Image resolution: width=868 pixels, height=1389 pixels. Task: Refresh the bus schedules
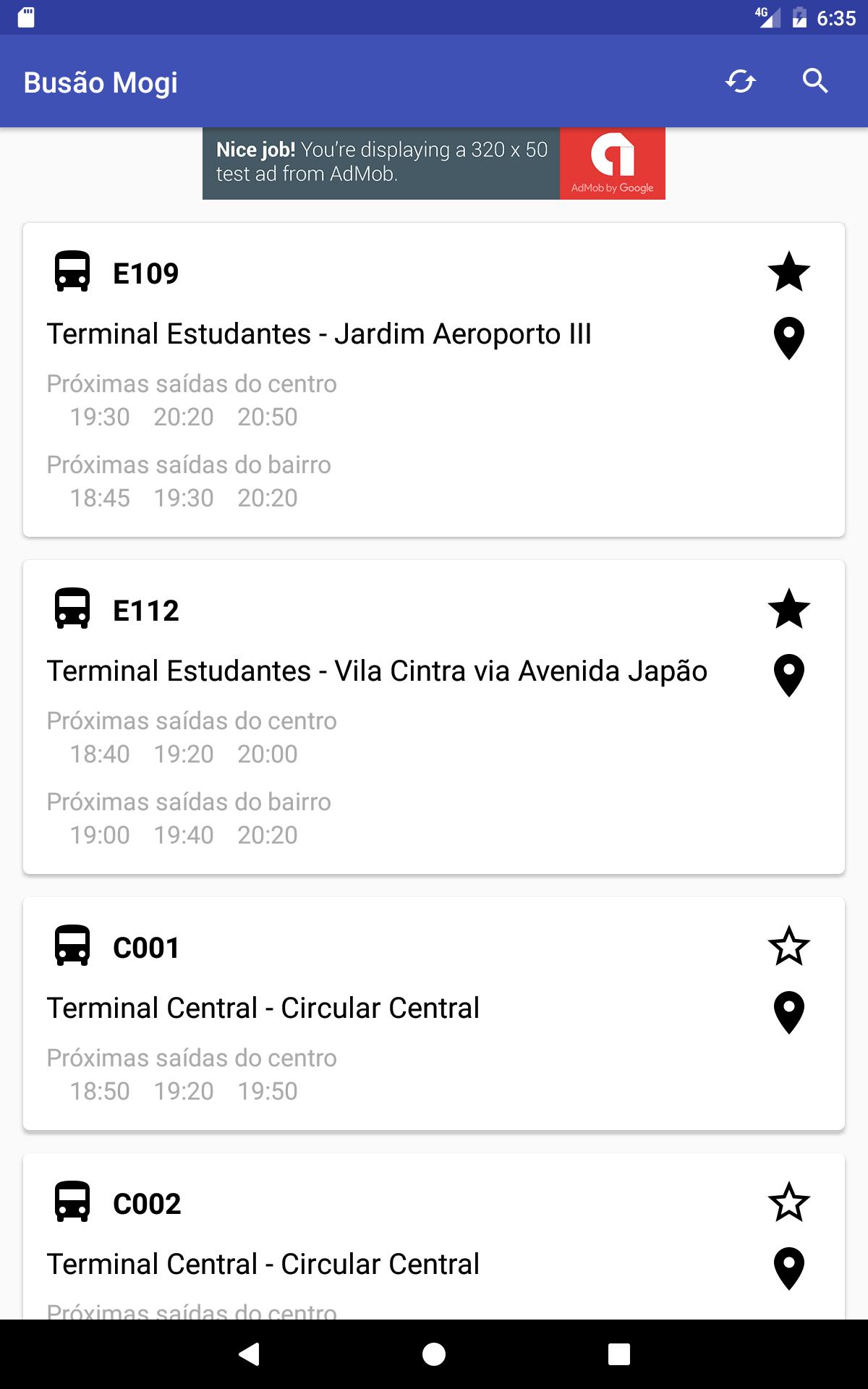tap(741, 81)
